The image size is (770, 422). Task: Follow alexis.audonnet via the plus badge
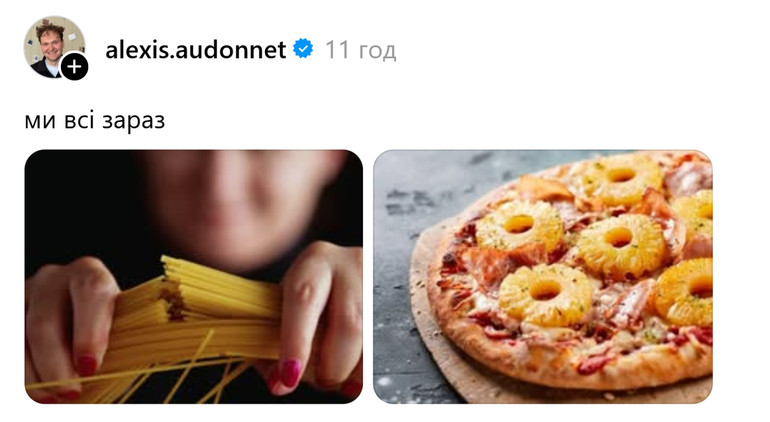[x=75, y=68]
